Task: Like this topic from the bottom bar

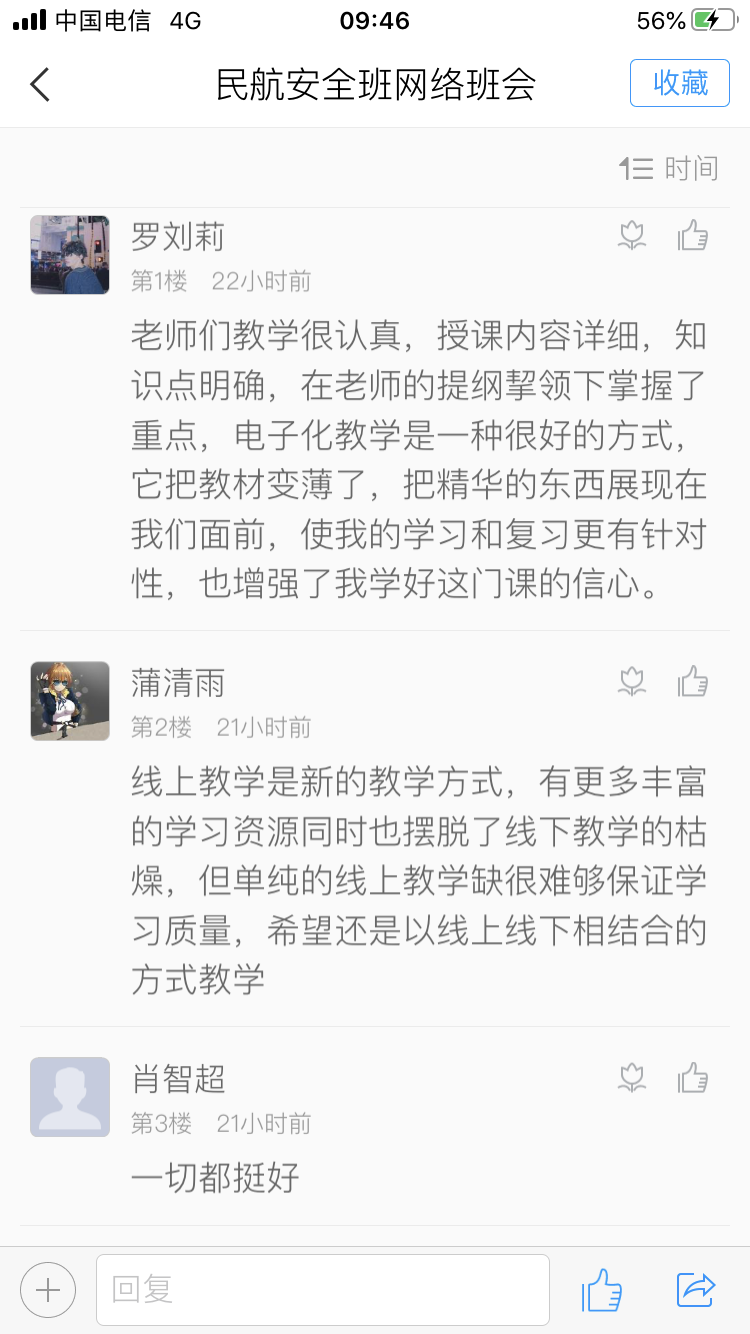Action: pos(602,1290)
